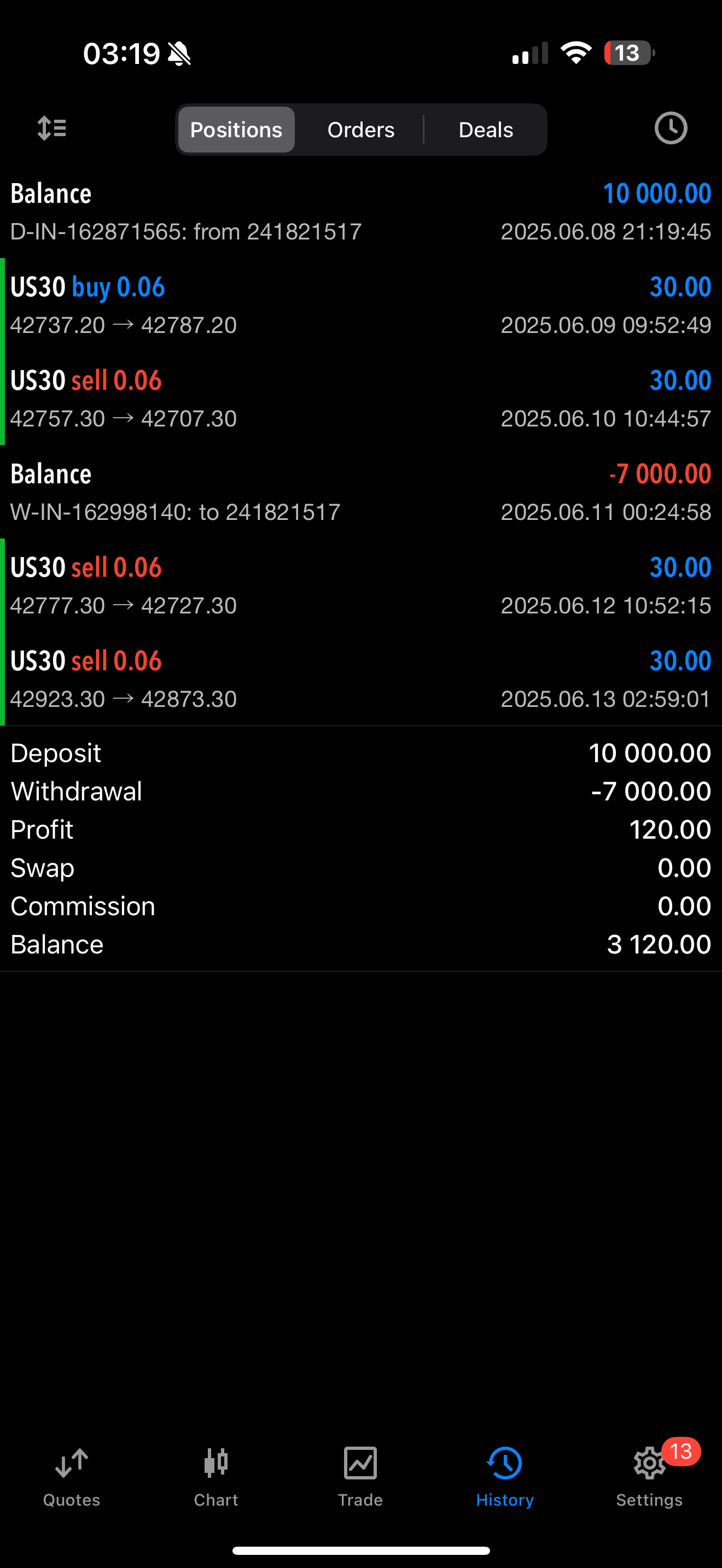Open the sort options icon
Screen dimensions: 722x1568
[52, 128]
